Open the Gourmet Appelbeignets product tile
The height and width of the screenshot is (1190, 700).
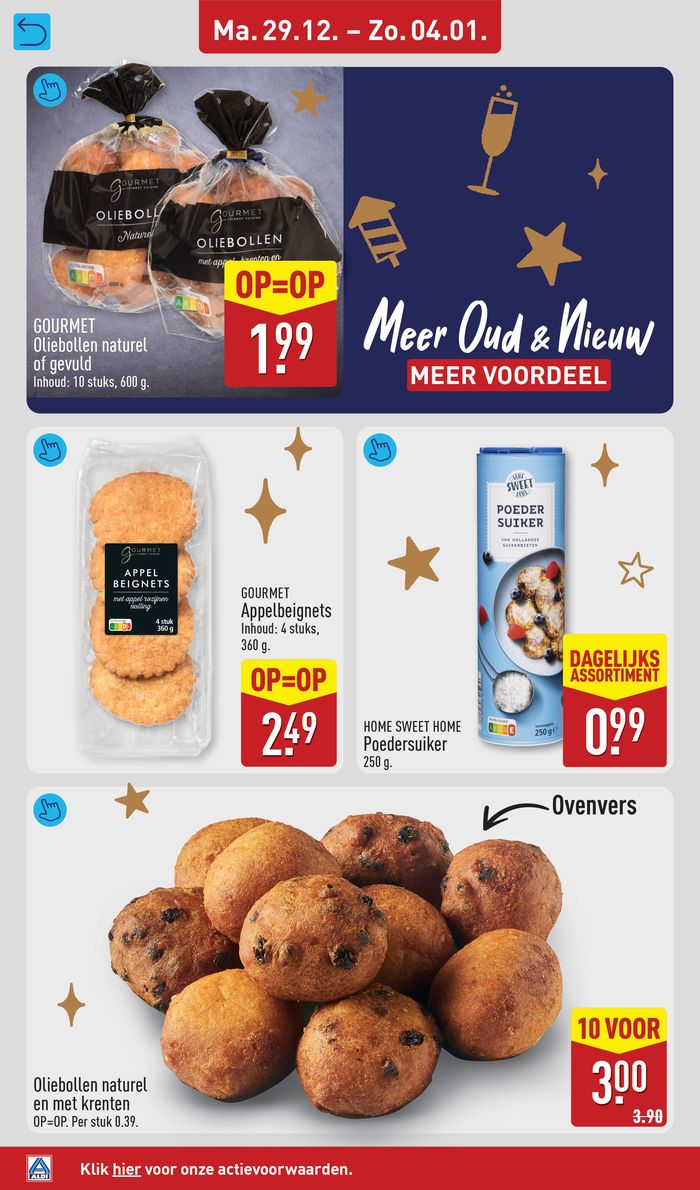point(185,600)
